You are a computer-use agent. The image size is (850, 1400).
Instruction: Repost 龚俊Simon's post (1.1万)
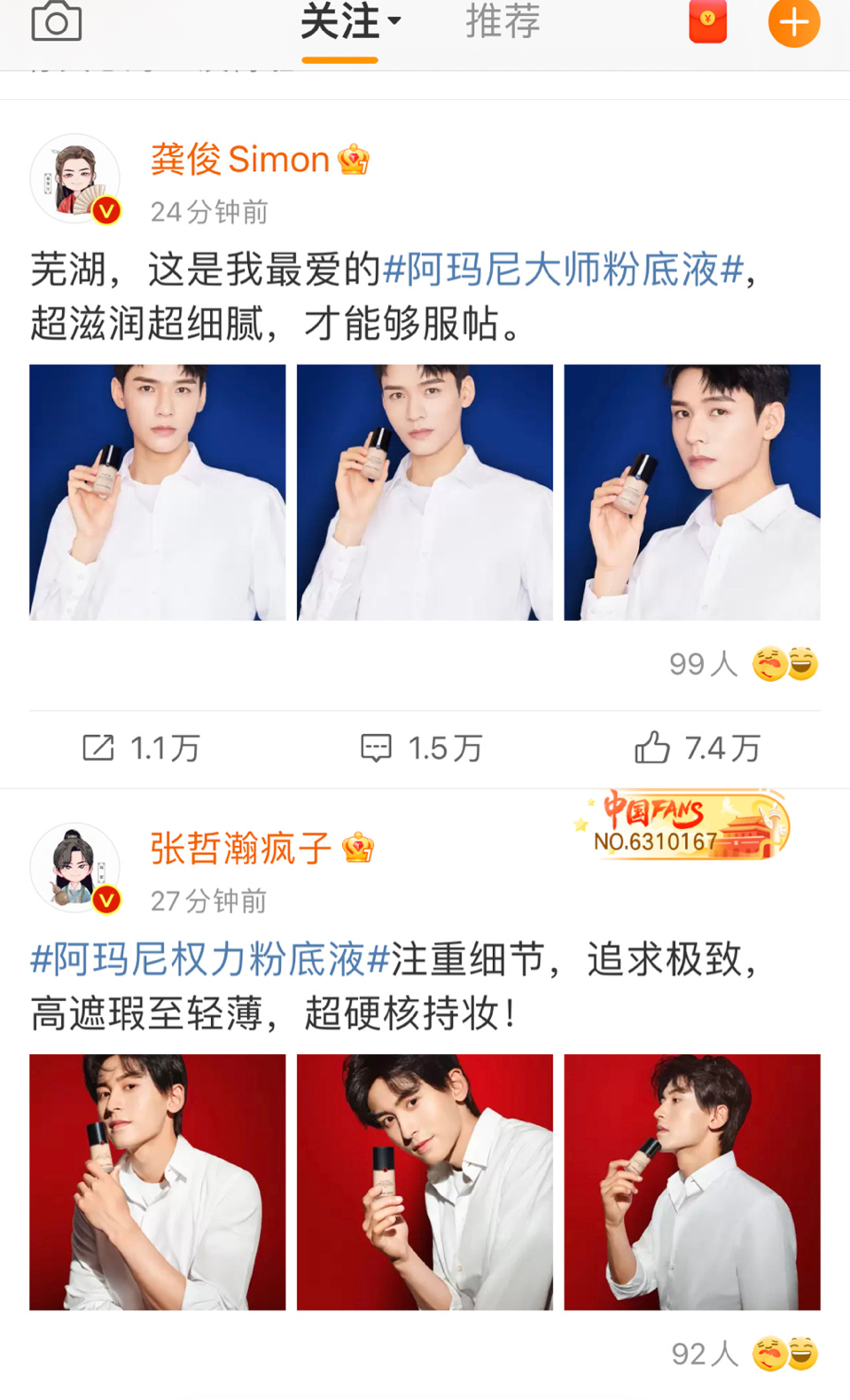pos(141,748)
